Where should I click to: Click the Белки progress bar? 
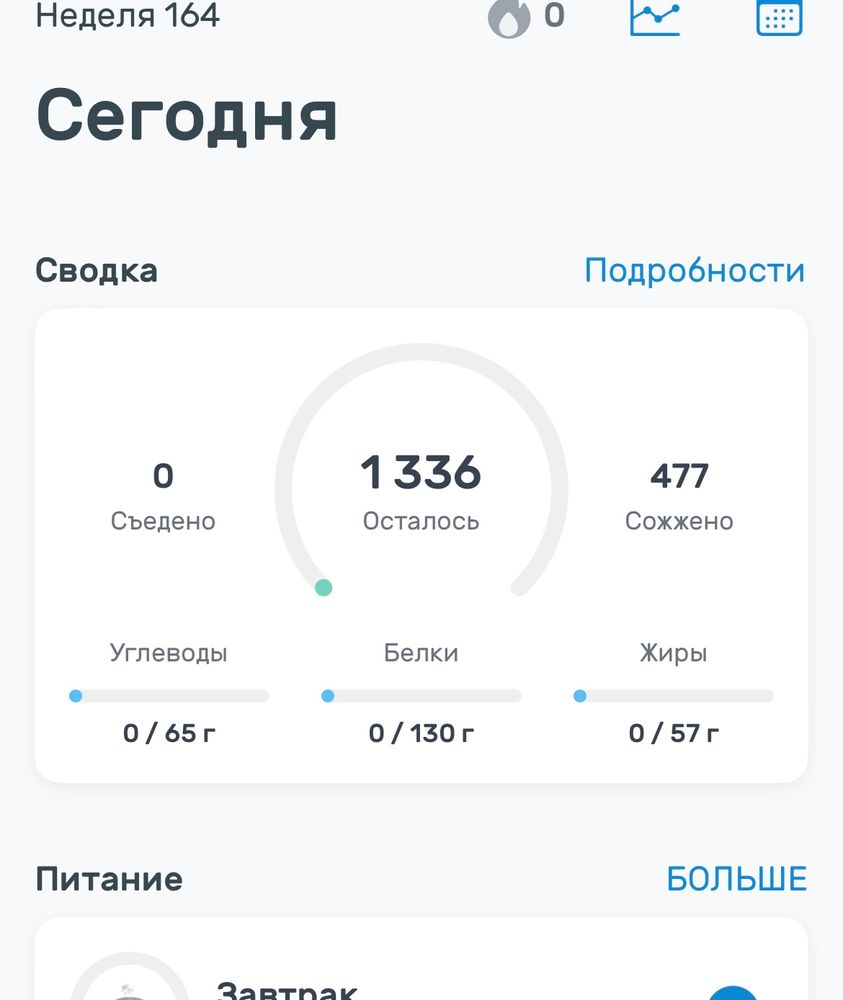point(421,694)
